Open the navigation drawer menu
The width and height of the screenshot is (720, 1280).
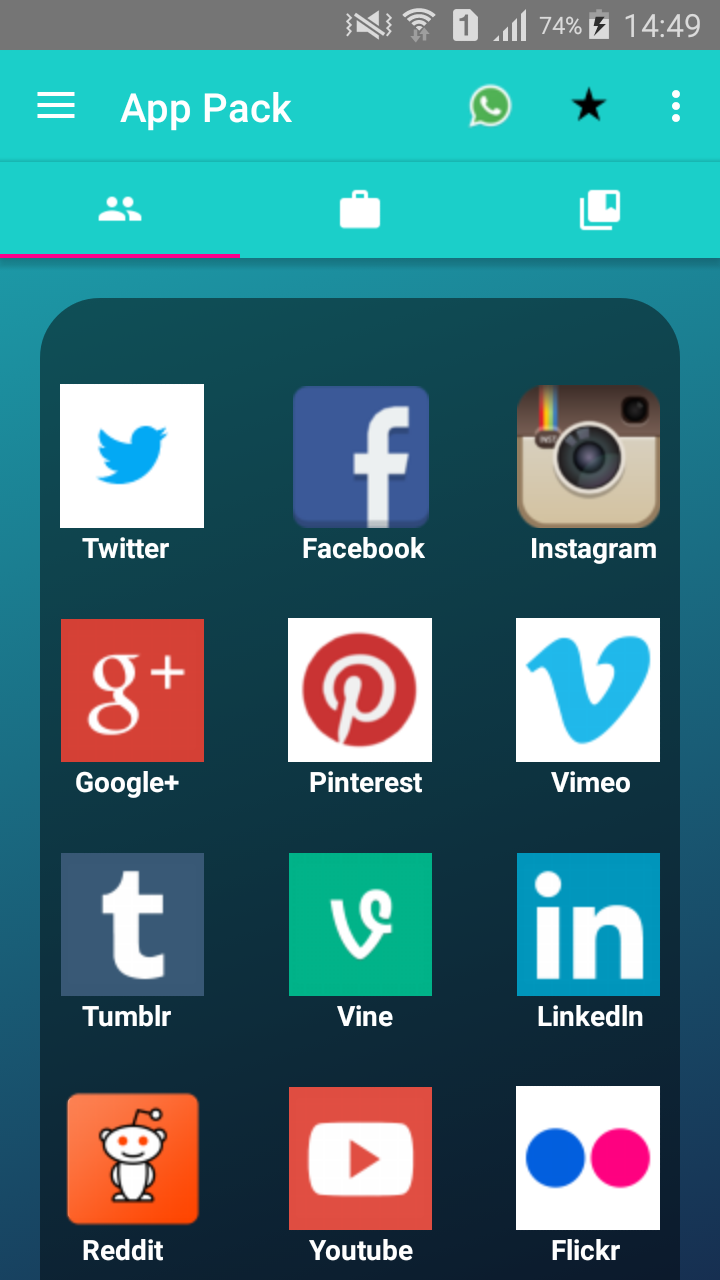point(55,104)
